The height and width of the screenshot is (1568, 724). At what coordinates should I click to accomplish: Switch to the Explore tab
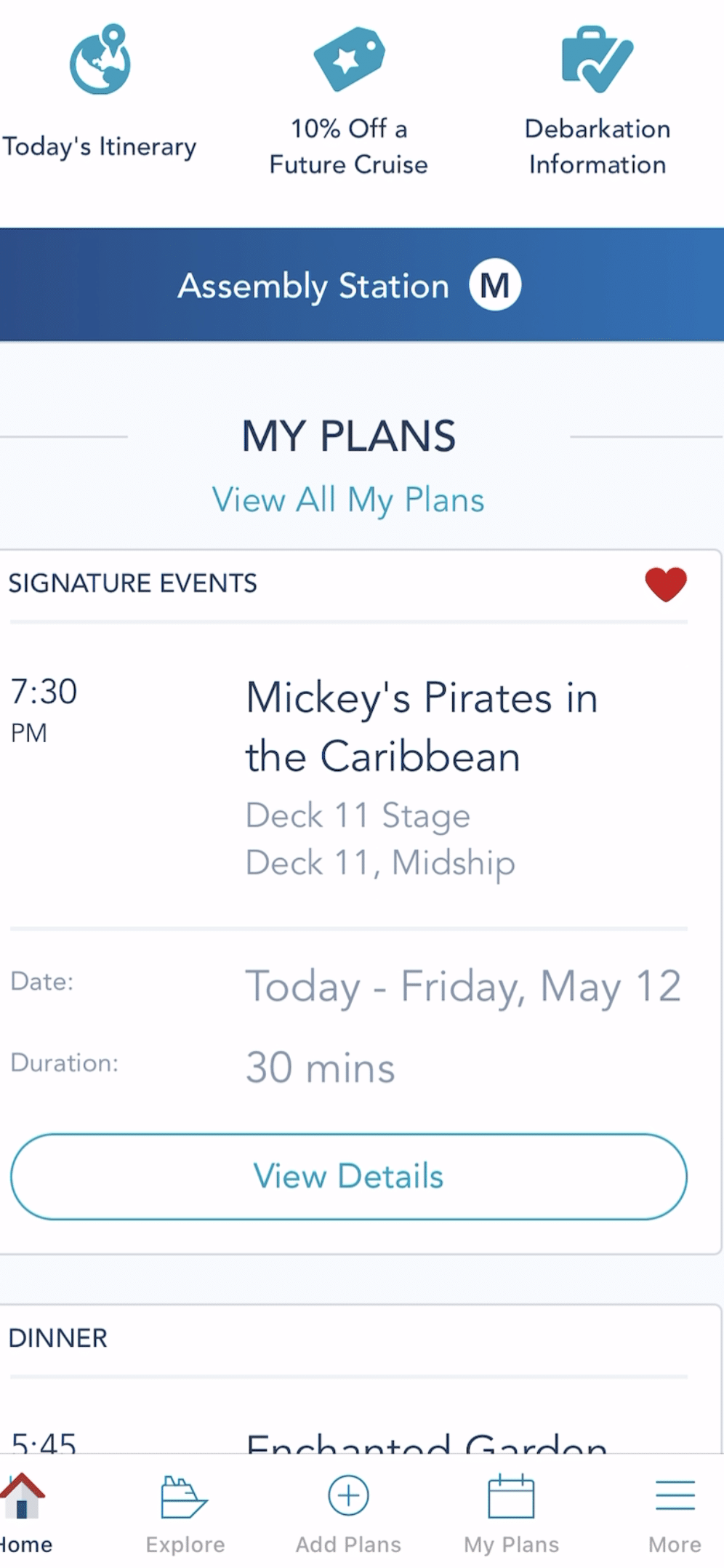pos(184,1513)
